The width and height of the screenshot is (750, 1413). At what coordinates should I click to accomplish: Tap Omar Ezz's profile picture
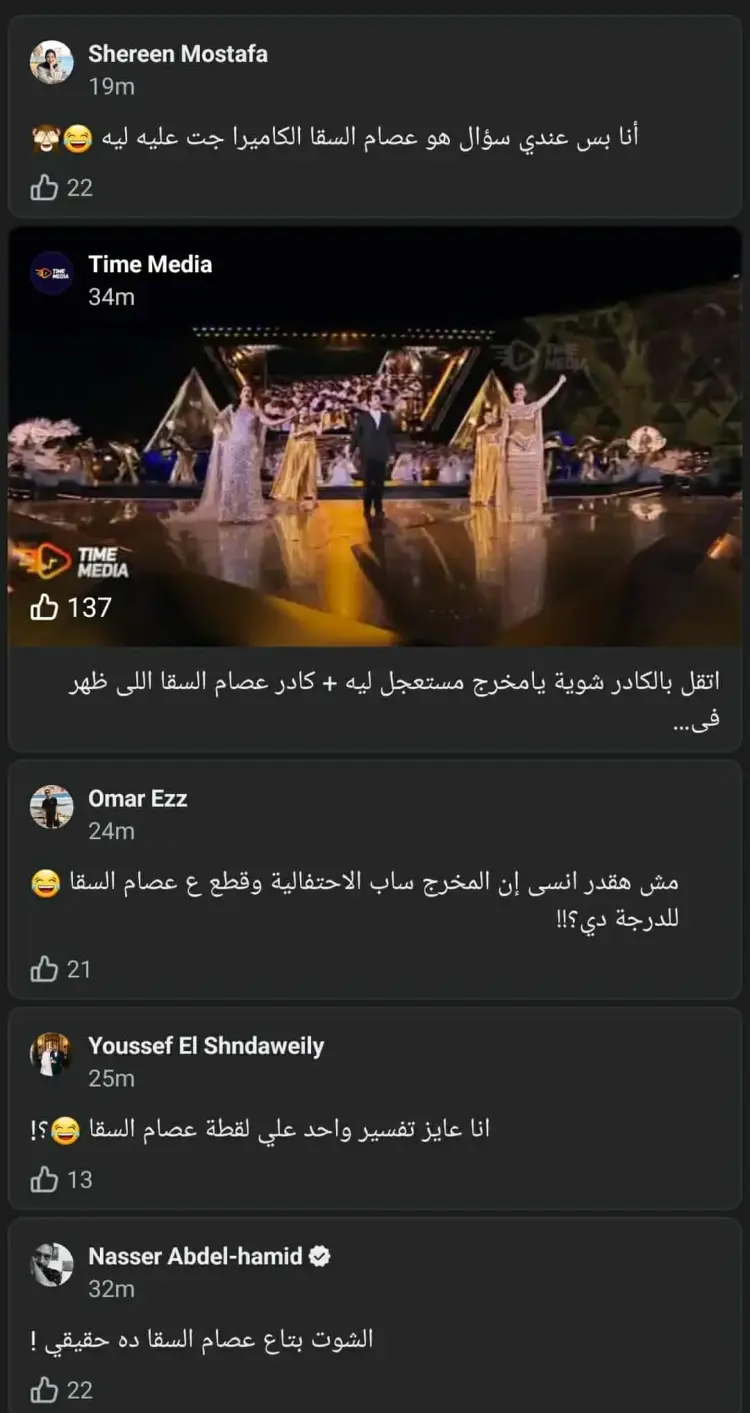click(x=51, y=806)
